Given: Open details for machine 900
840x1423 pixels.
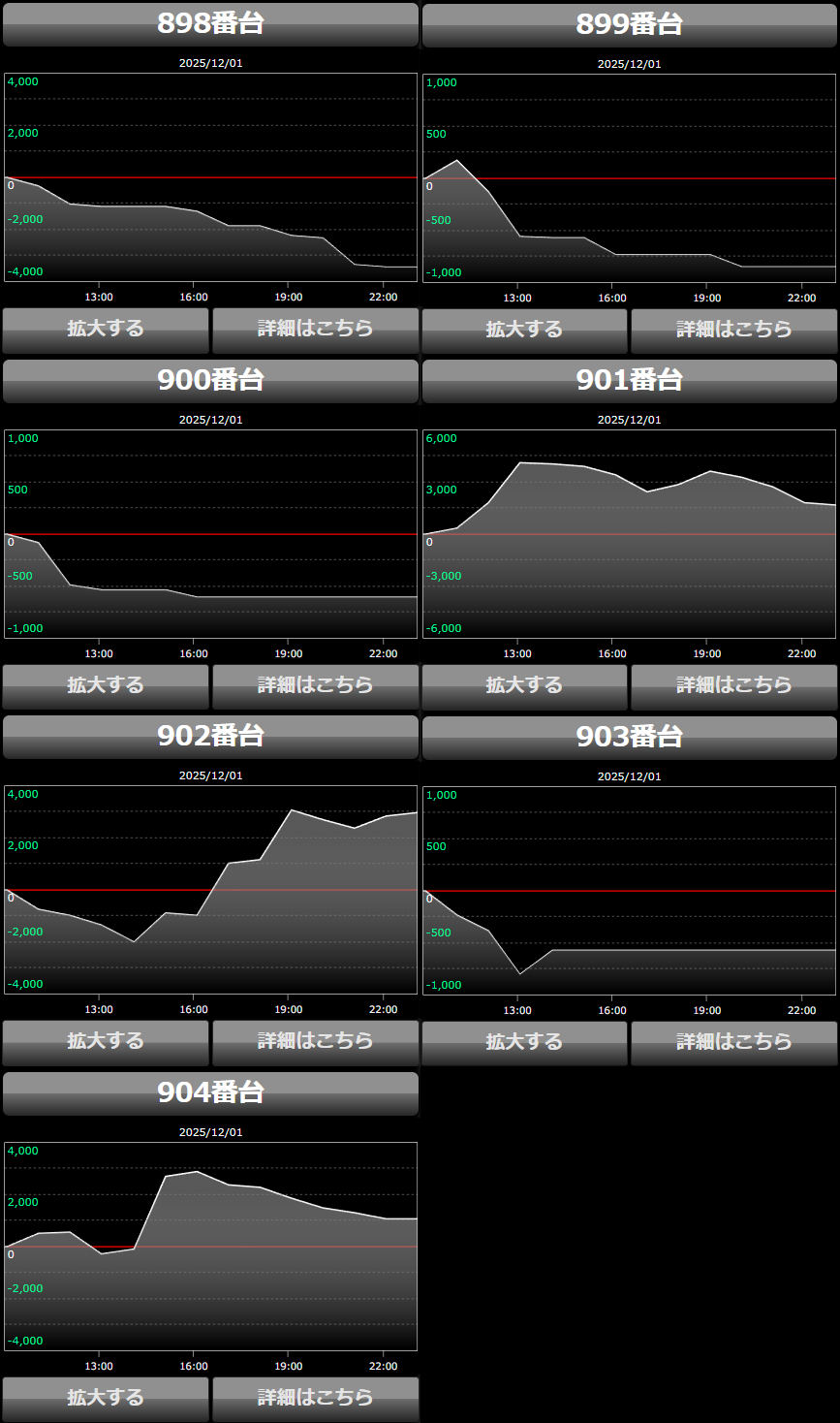Looking at the screenshot, I should (315, 686).
